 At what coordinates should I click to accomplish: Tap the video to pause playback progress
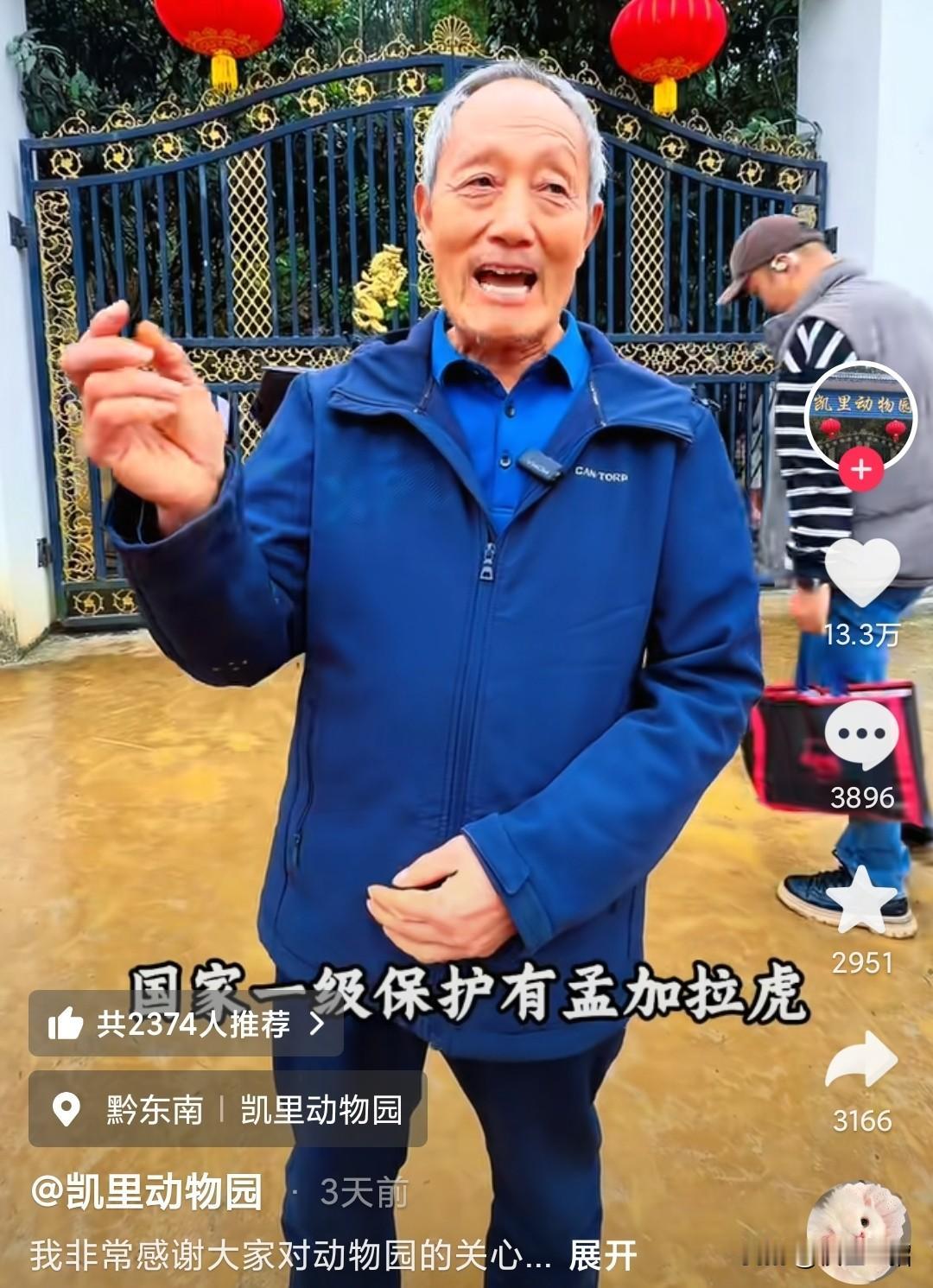click(x=432, y=605)
